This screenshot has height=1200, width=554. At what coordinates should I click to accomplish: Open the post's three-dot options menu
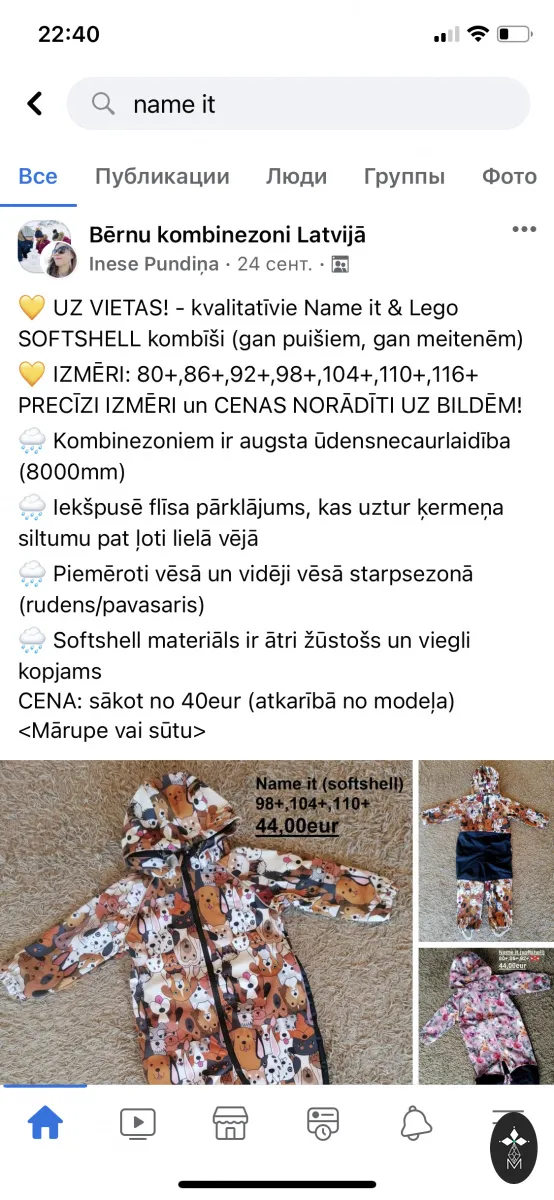[524, 229]
